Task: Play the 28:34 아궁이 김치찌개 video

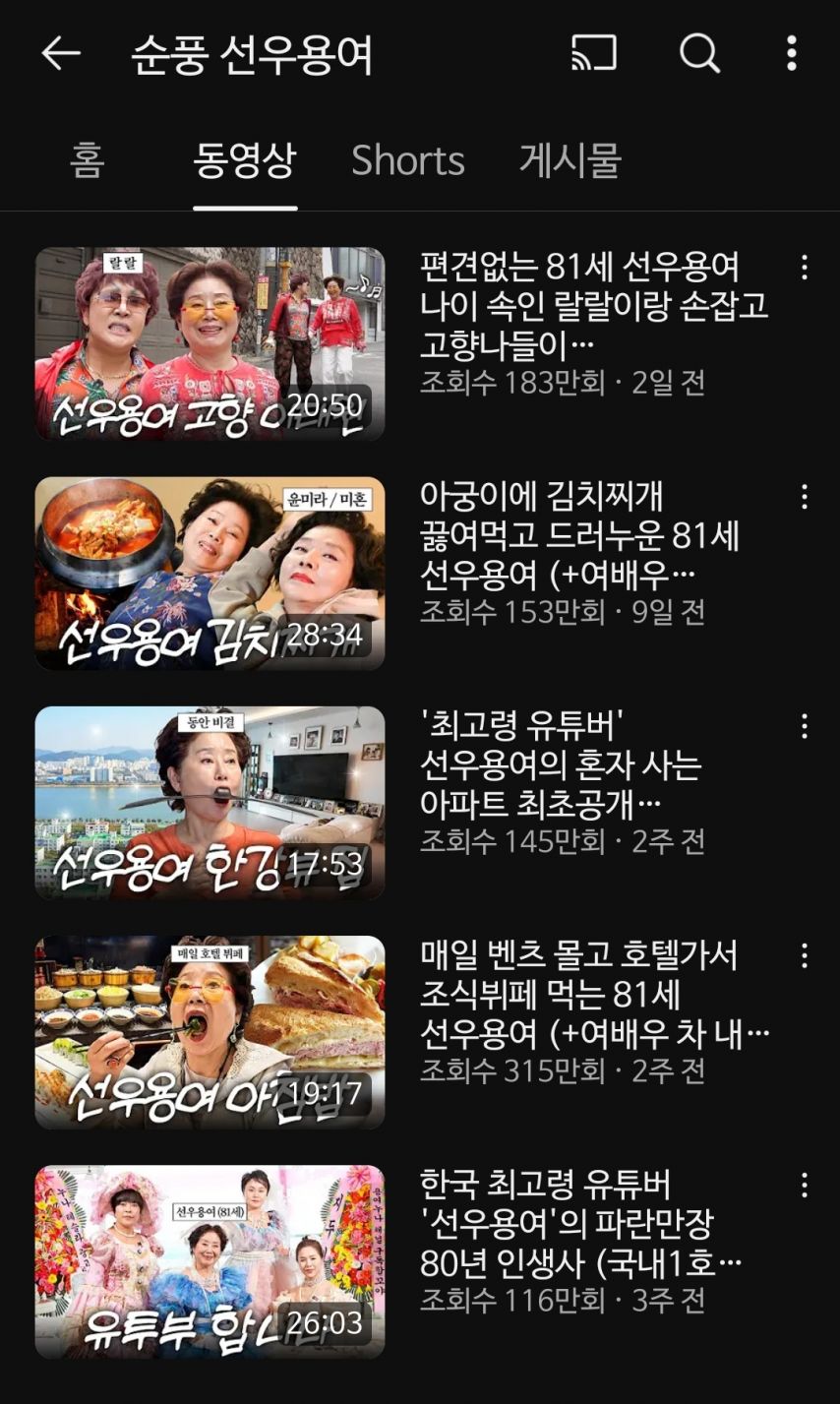Action: point(210,574)
